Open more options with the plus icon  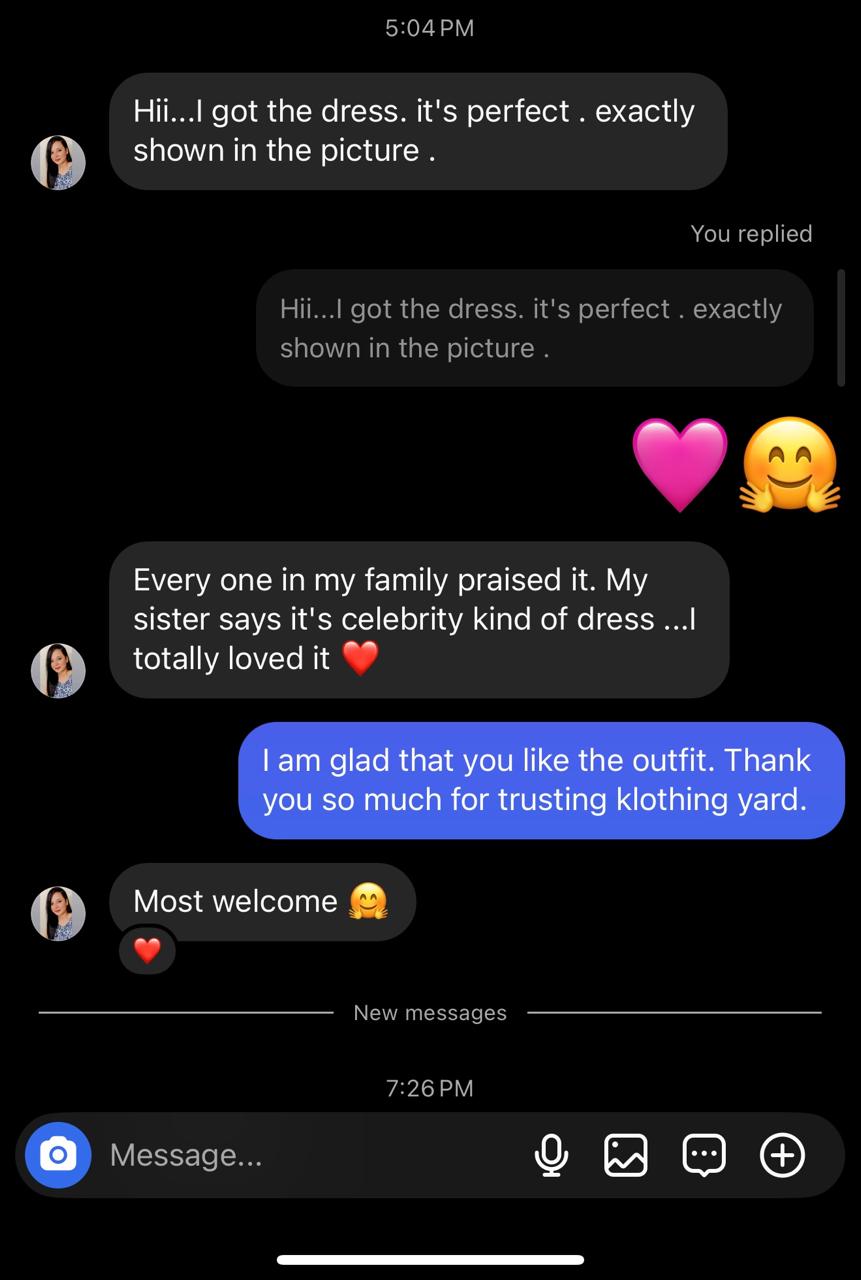(x=782, y=1155)
